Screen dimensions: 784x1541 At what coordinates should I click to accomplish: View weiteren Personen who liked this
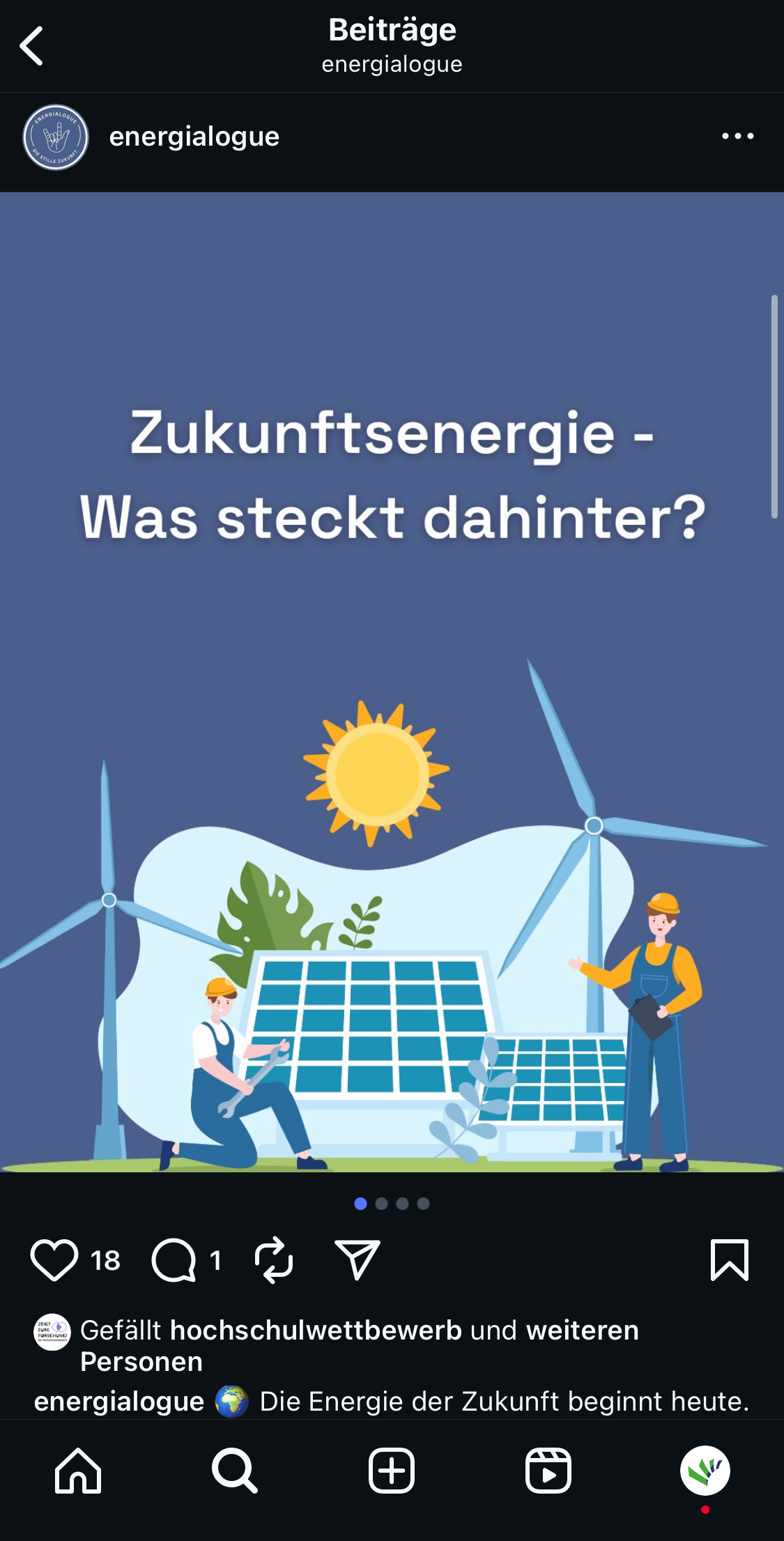[x=582, y=1331]
